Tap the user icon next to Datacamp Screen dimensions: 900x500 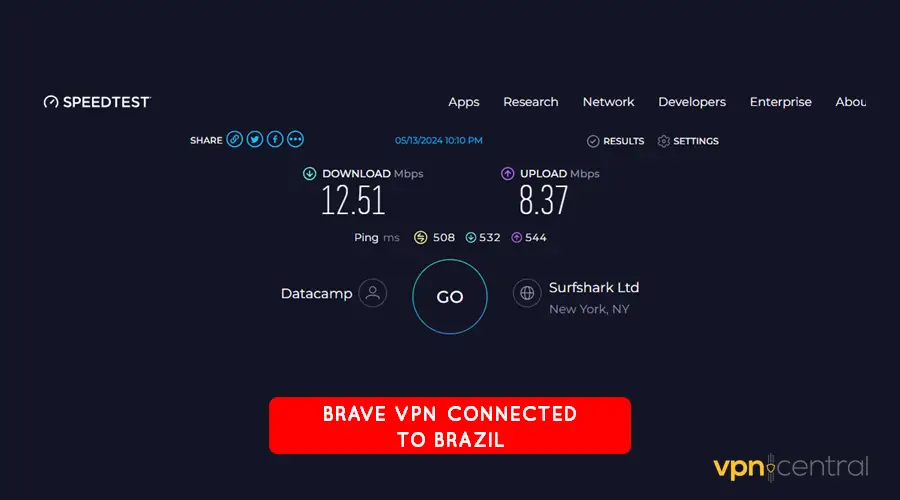373,293
